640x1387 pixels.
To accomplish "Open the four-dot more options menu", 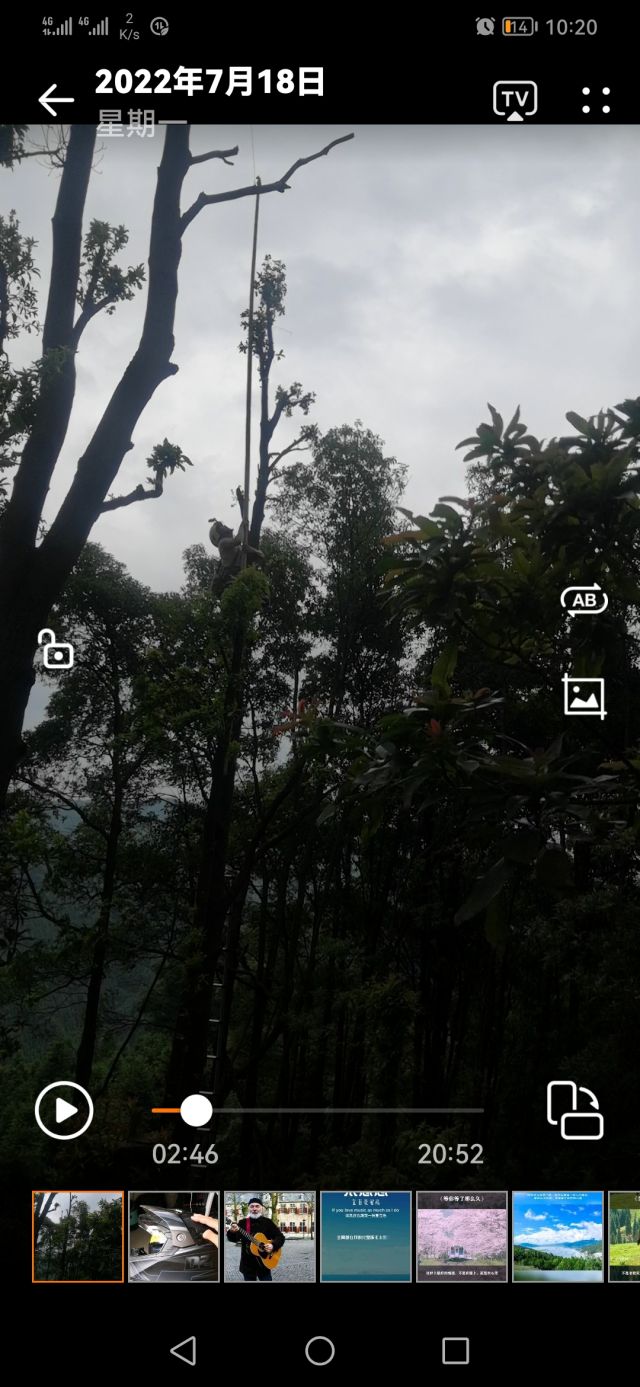I will 596,100.
